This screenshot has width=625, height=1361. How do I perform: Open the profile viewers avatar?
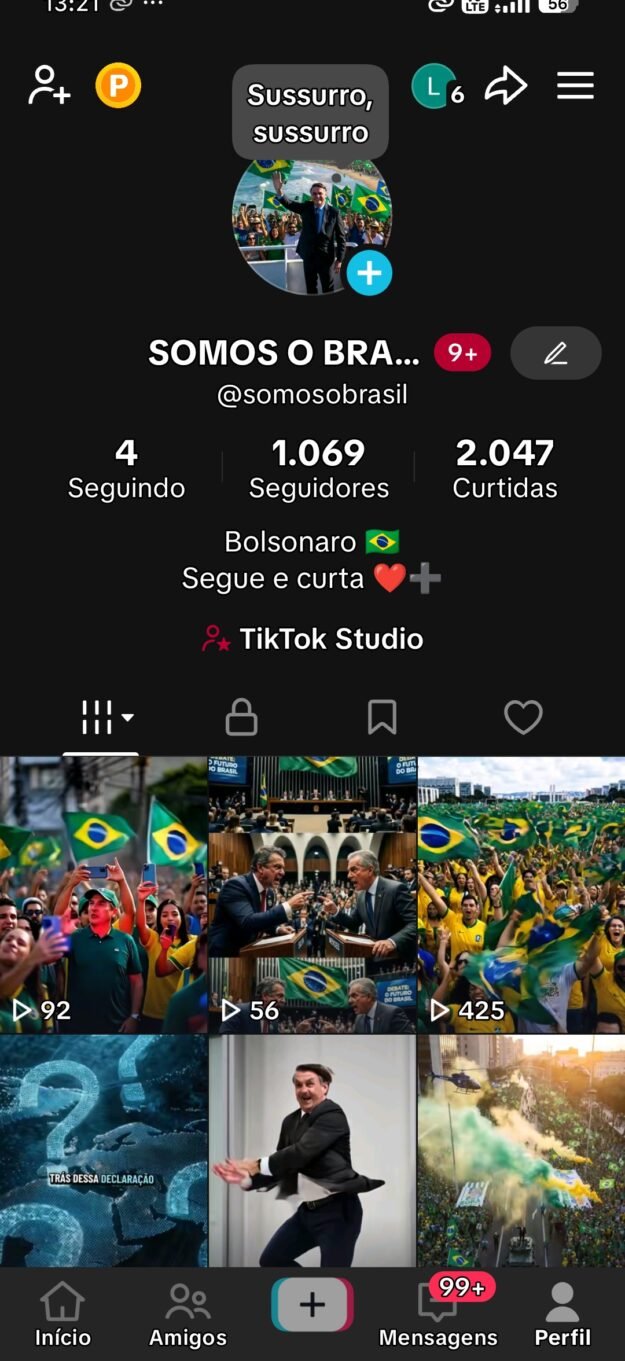433,87
